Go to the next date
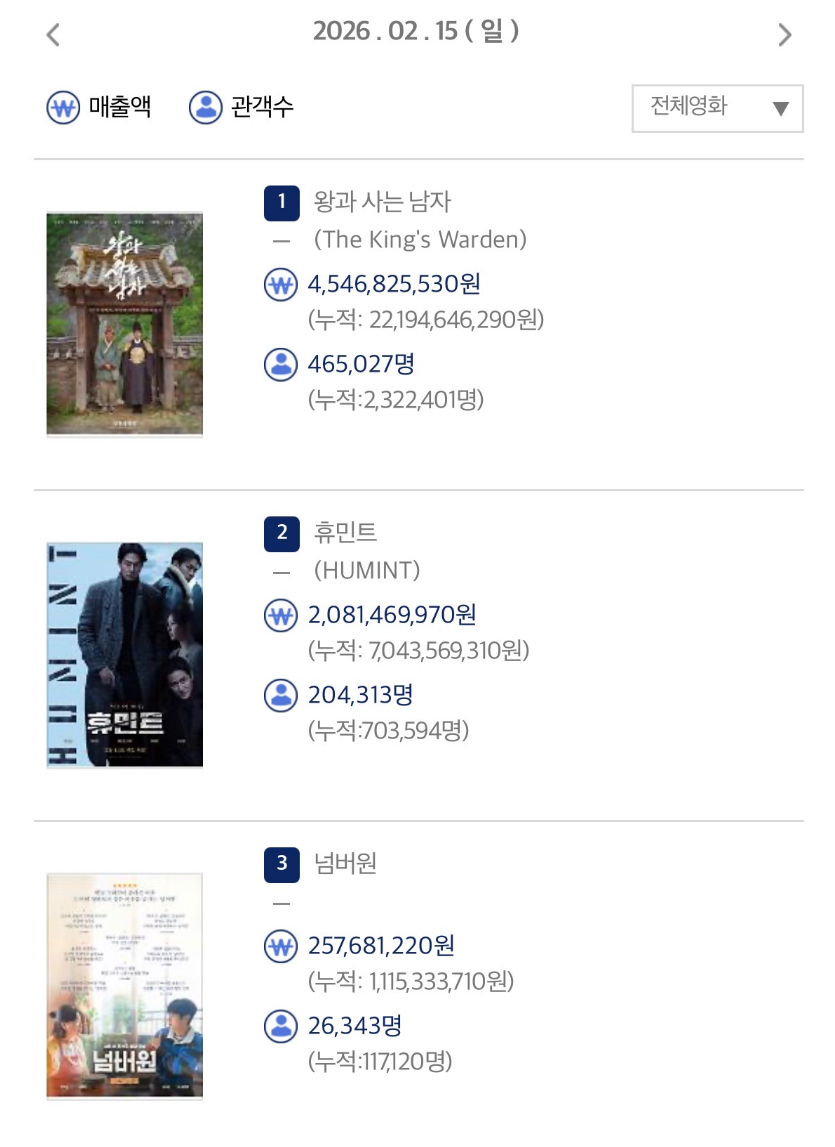 [x=784, y=35]
